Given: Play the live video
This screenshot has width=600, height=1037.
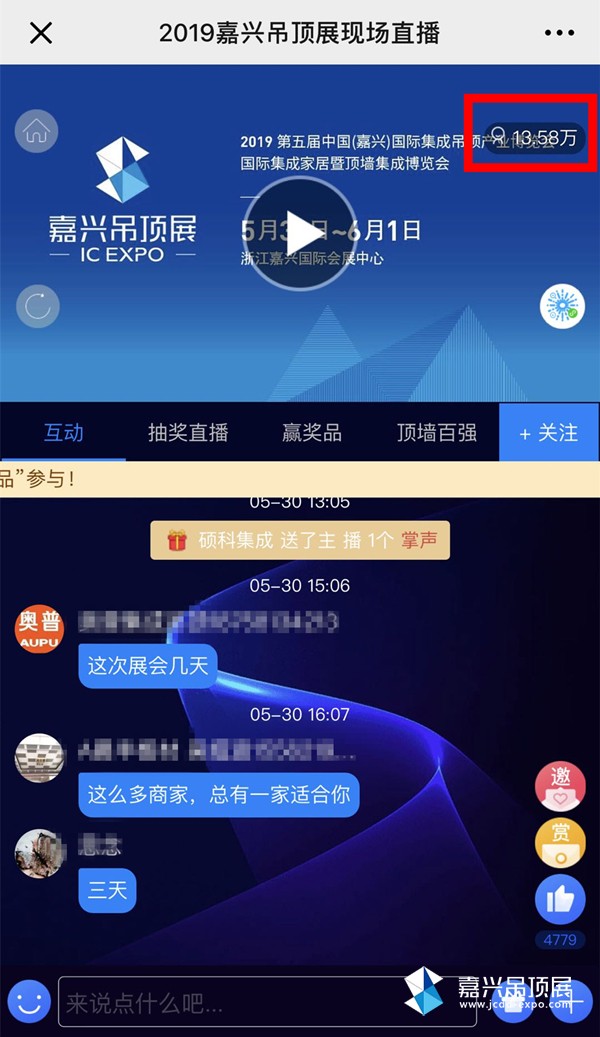Looking at the screenshot, I should [x=300, y=234].
